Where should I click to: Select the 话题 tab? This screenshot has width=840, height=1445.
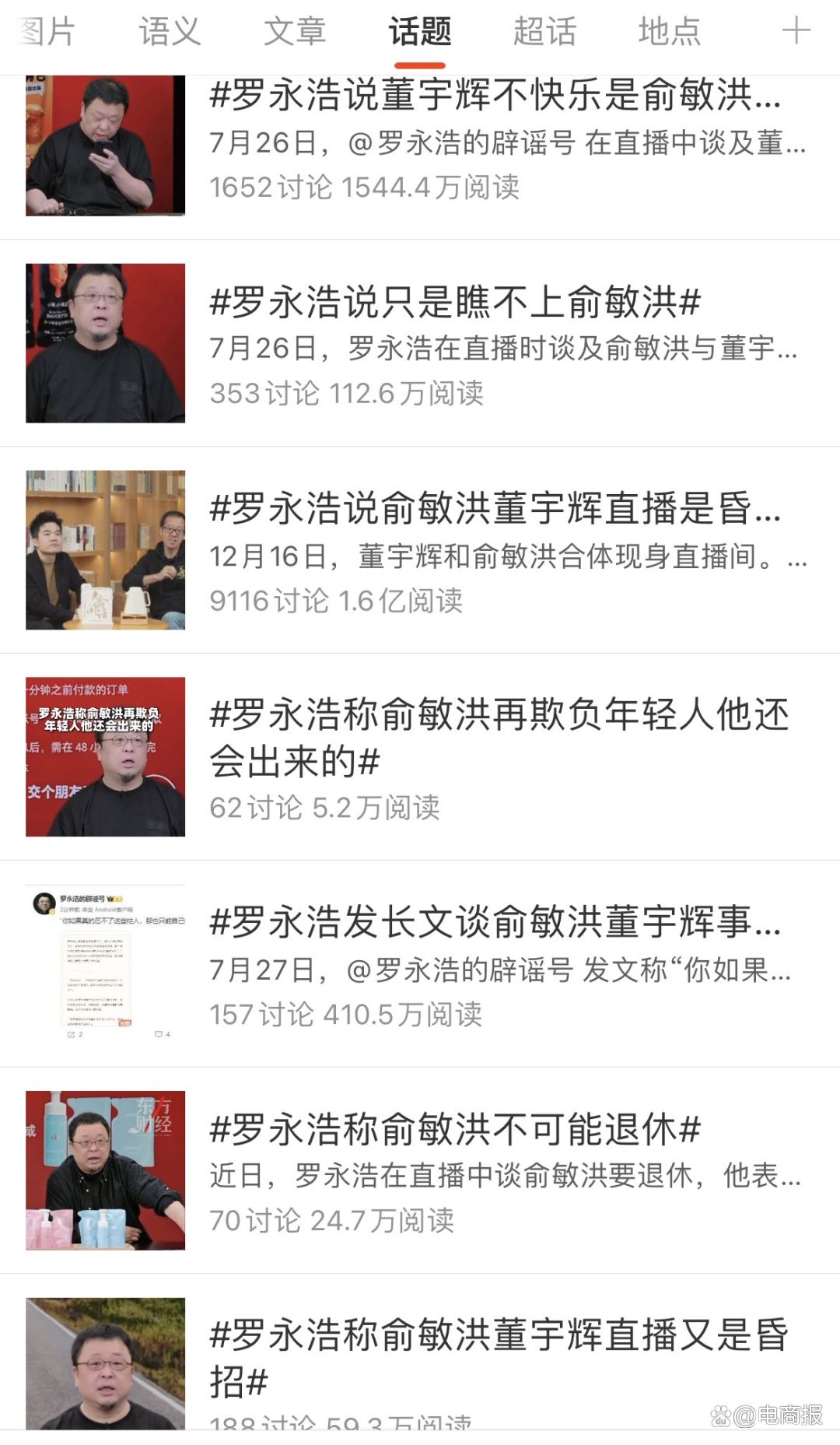click(420, 33)
